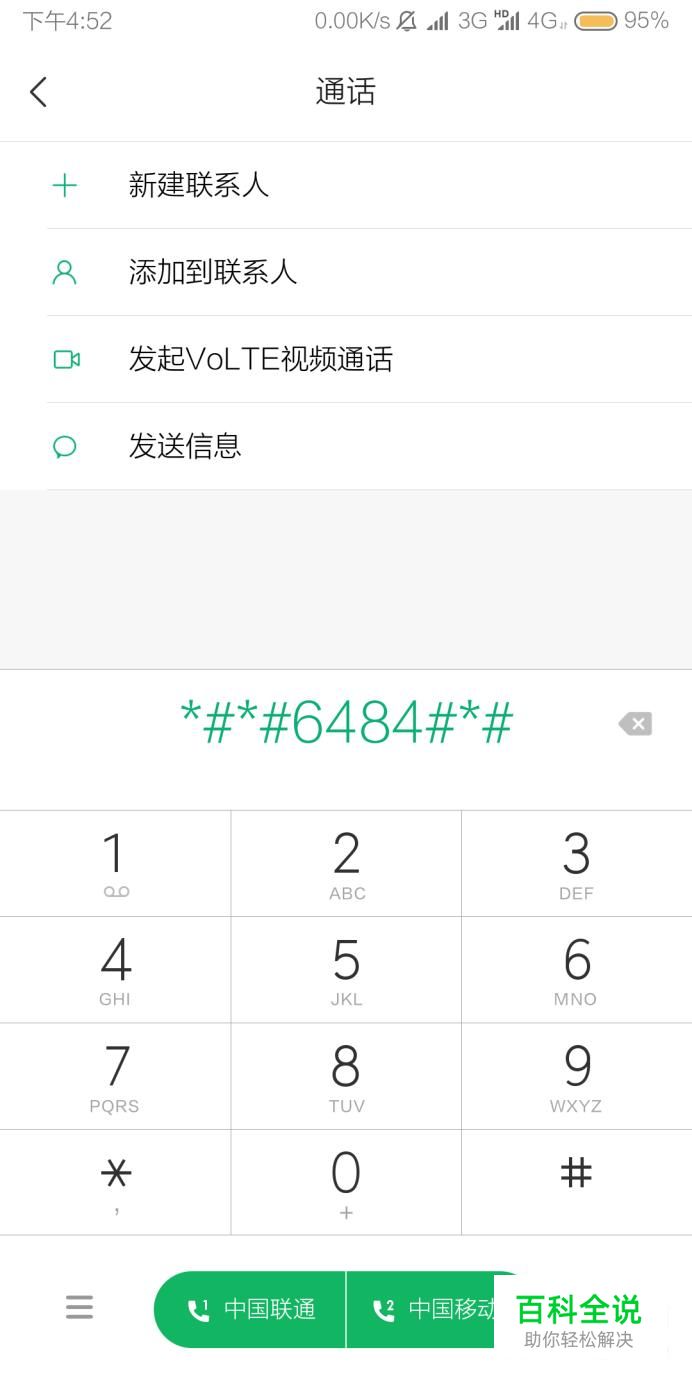Dial the 5 JKL key
Viewport: 692px width, 1384px height.
(346, 970)
